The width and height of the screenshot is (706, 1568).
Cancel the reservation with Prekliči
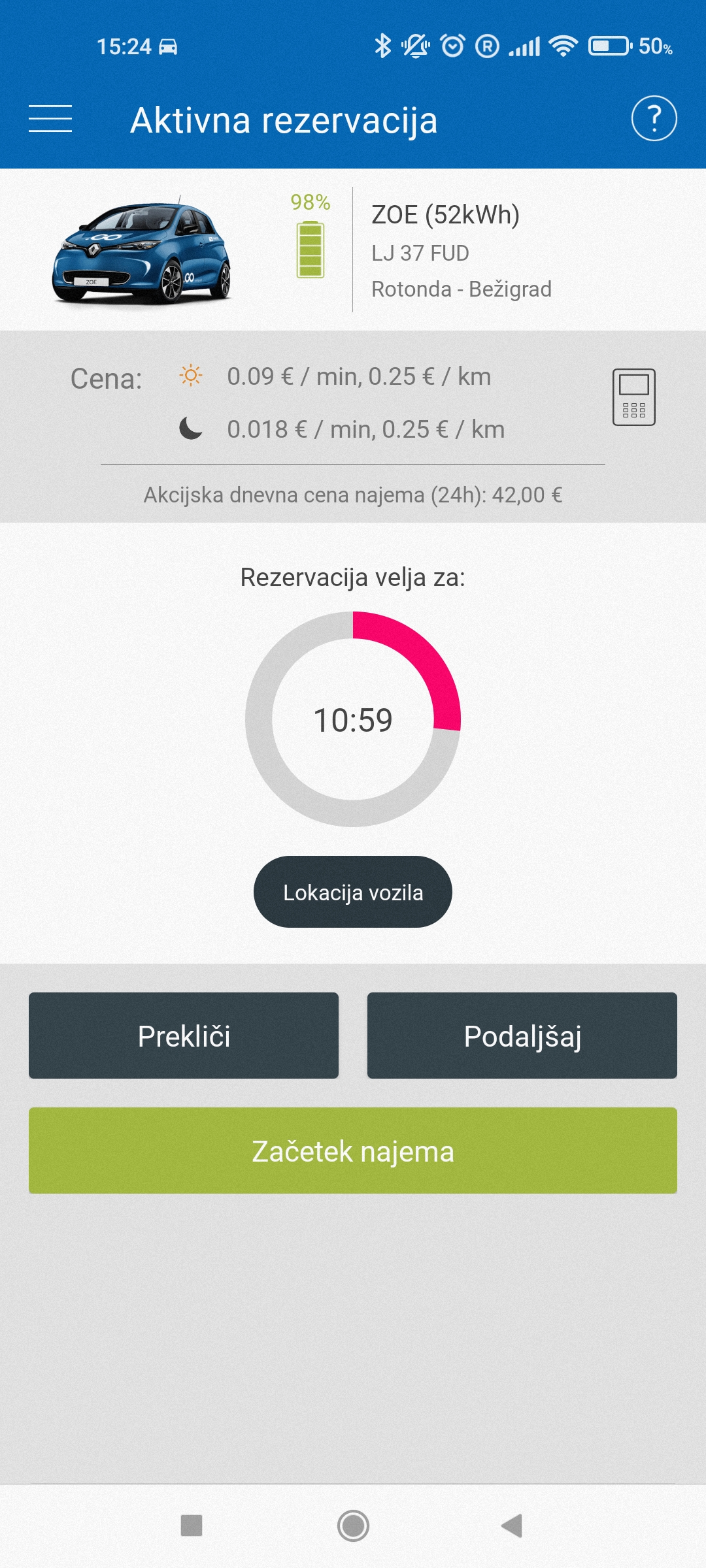point(184,1036)
